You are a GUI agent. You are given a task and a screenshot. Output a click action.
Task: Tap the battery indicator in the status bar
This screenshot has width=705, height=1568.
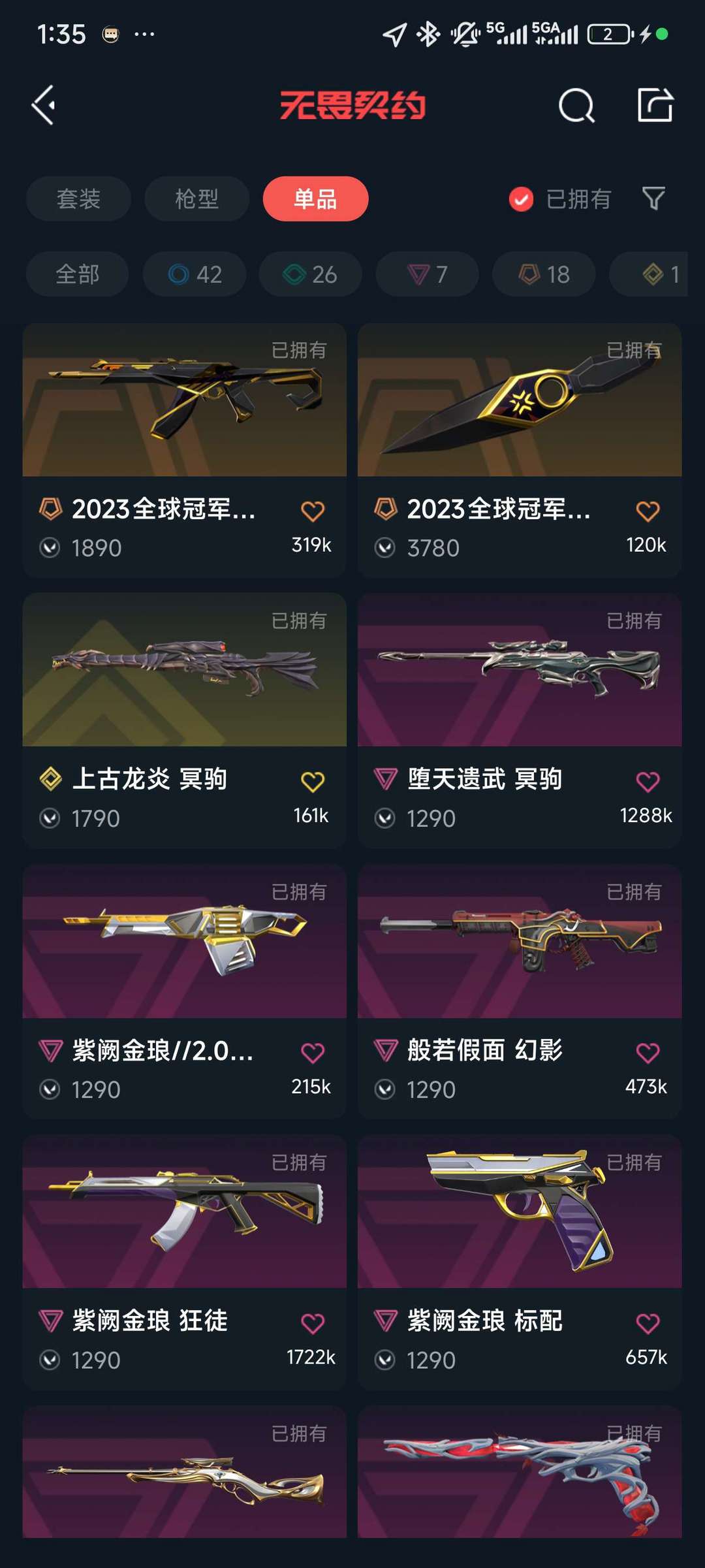pos(608,33)
